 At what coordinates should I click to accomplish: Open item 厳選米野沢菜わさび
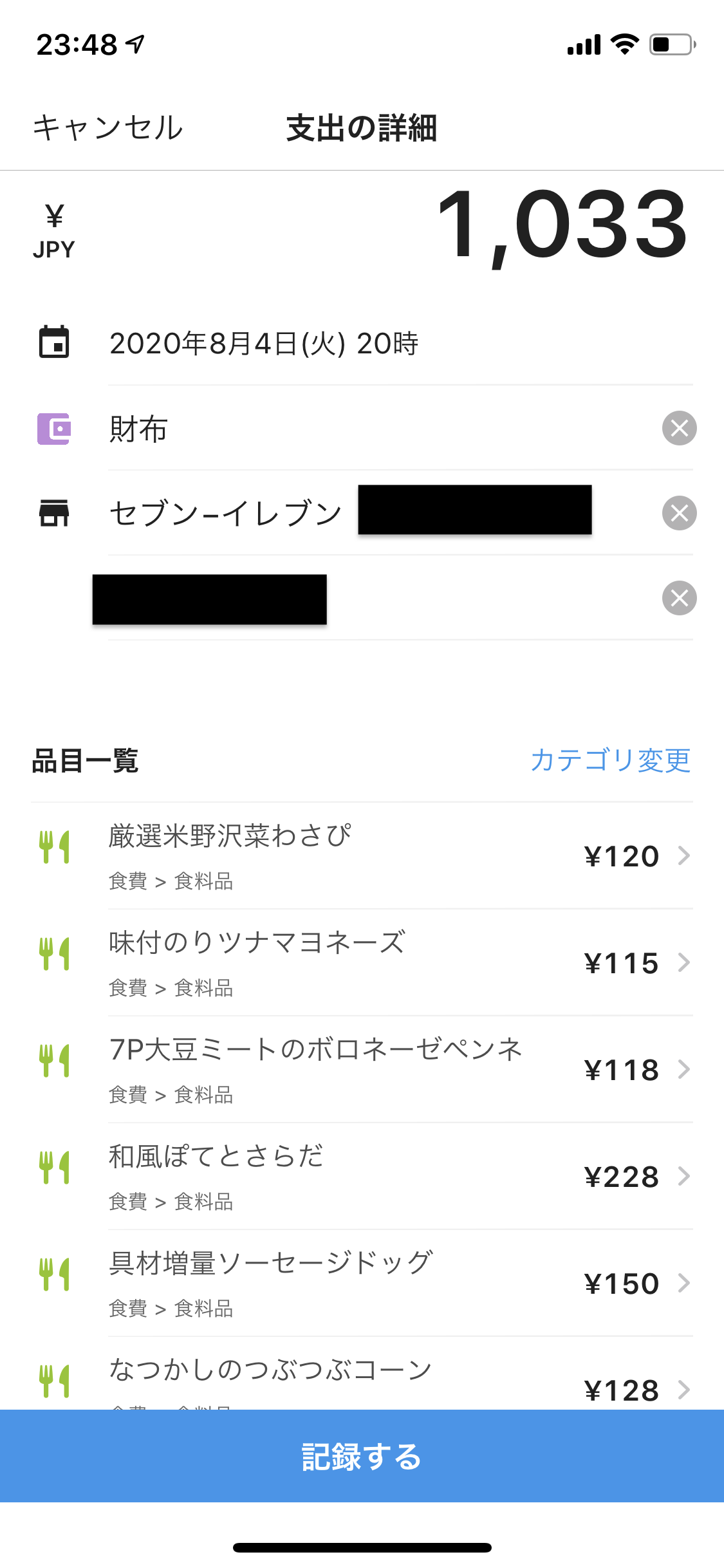coord(362,856)
